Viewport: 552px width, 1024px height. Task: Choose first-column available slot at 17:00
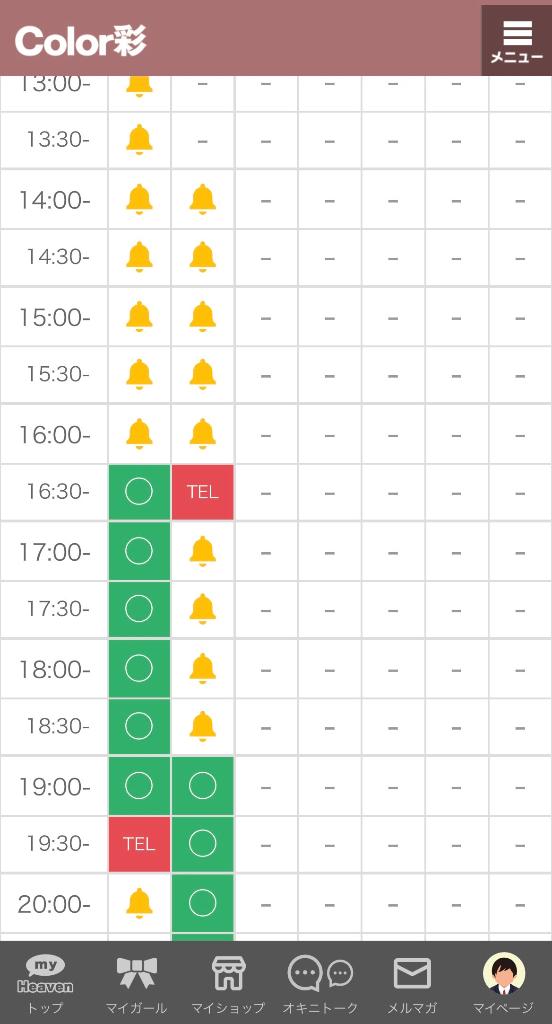pos(139,551)
